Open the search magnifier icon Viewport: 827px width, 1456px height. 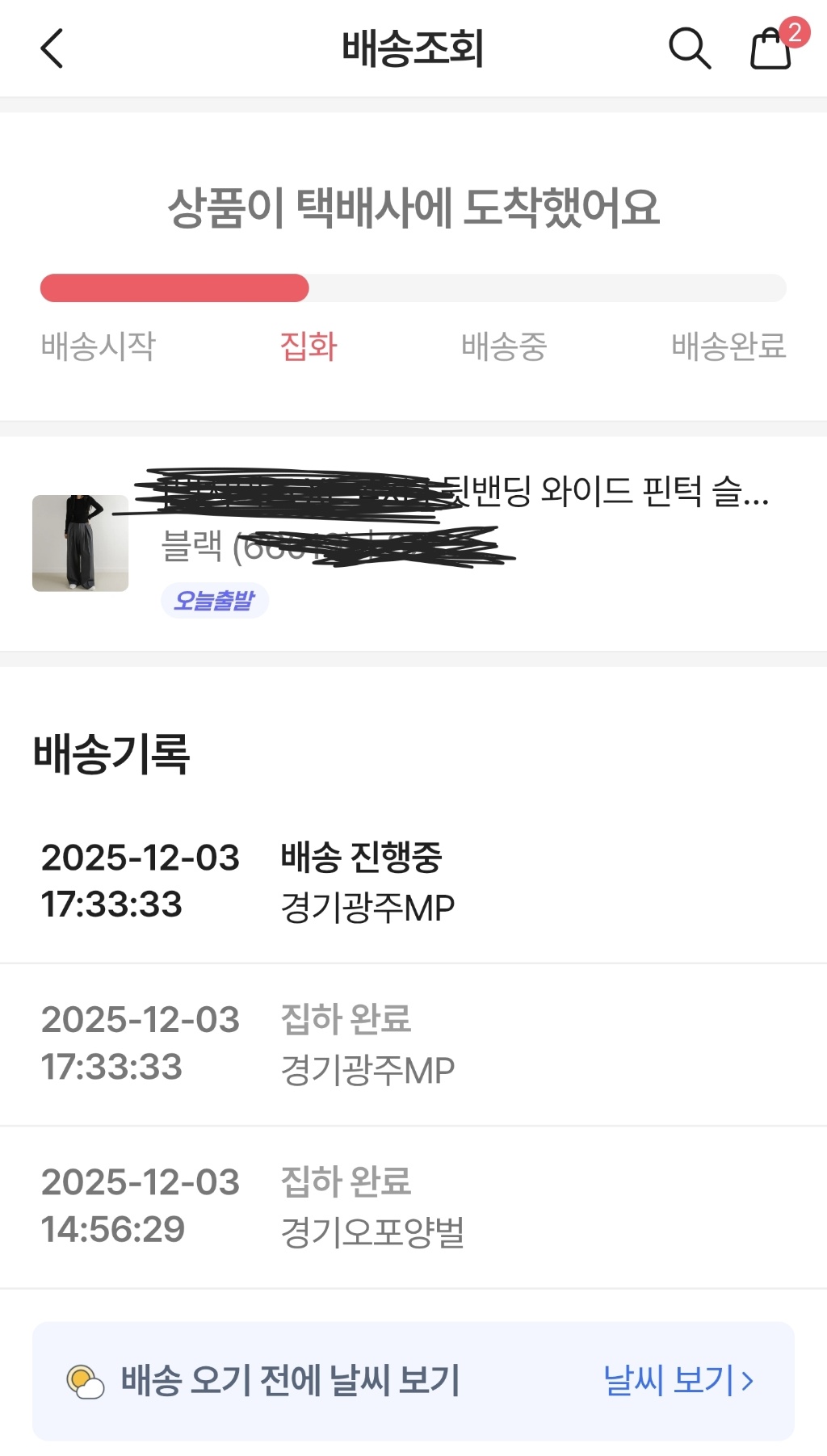[689, 48]
